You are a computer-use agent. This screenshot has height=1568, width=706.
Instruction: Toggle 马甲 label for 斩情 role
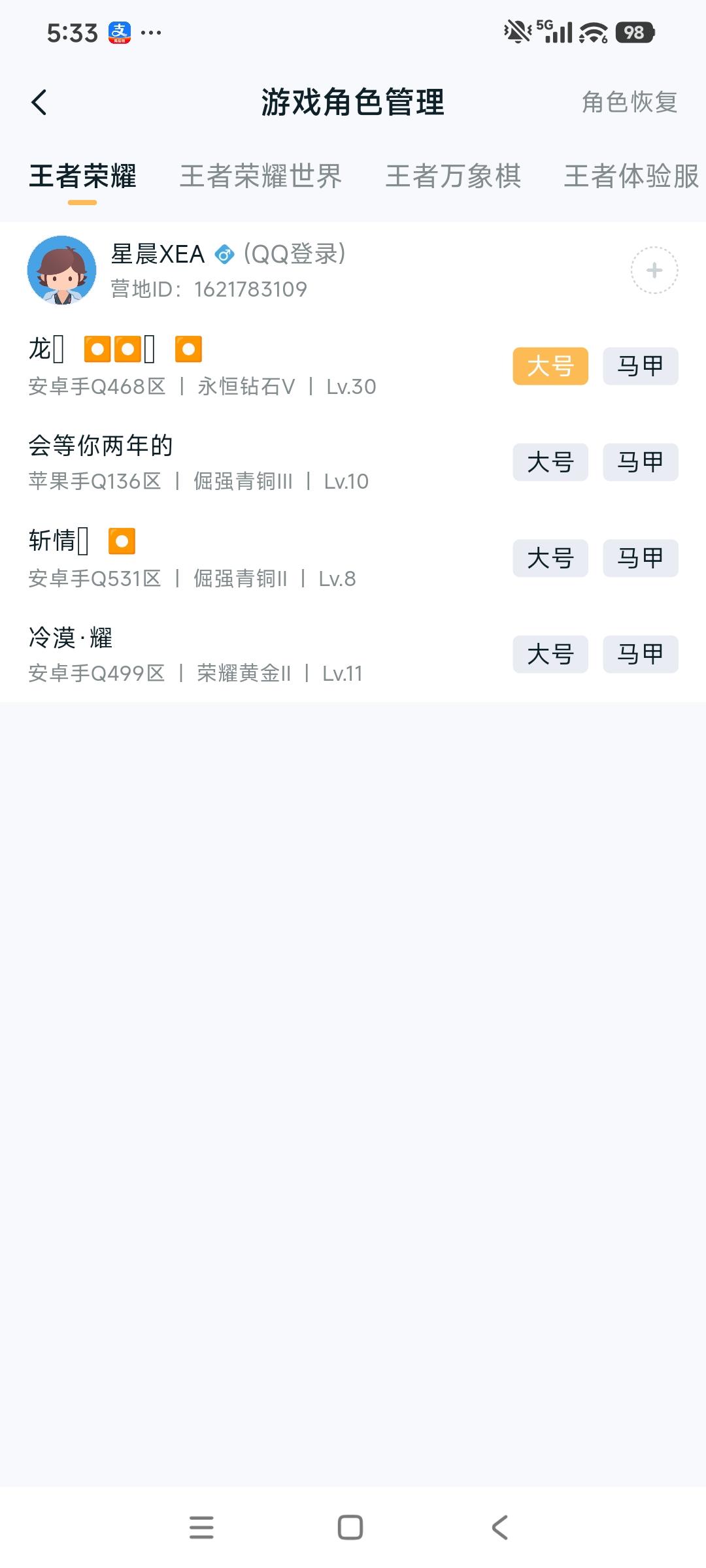tap(639, 559)
